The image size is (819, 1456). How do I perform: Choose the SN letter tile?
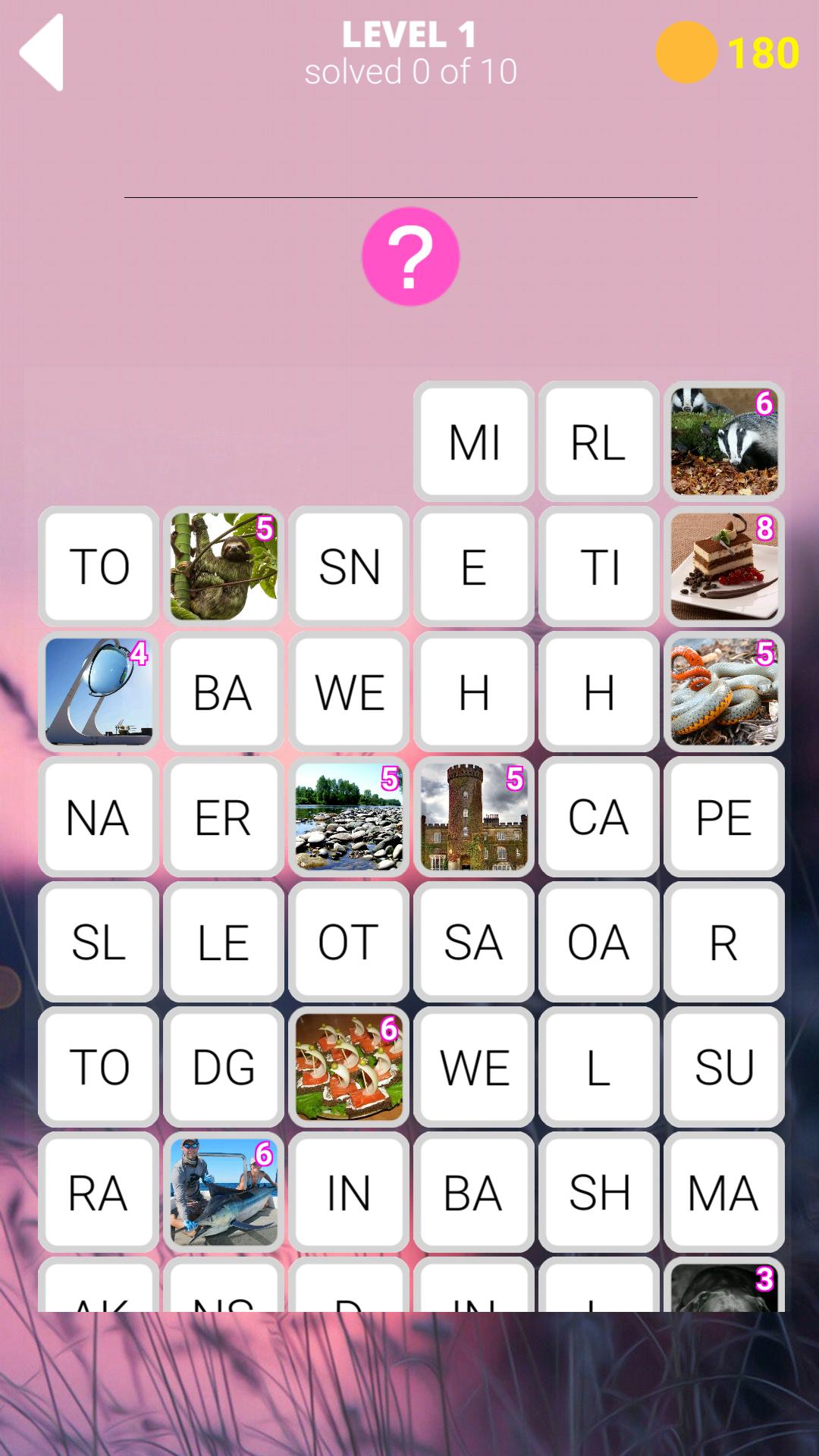pos(349,566)
